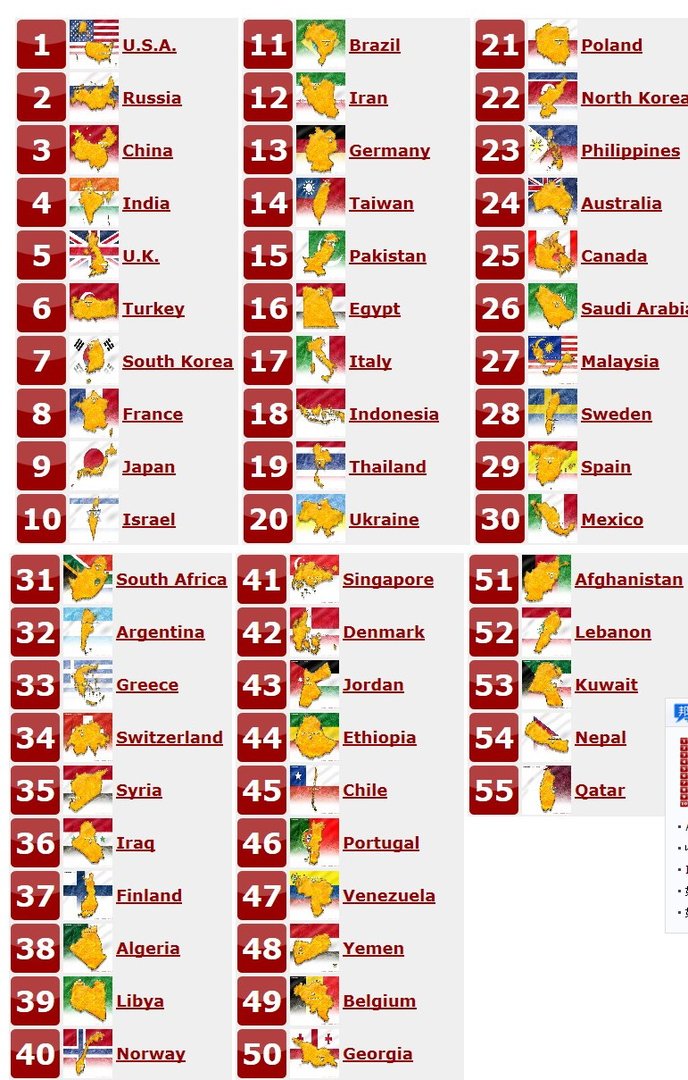The height and width of the screenshot is (1080, 688).
Task: Open the South Africa link
Action: tap(171, 580)
